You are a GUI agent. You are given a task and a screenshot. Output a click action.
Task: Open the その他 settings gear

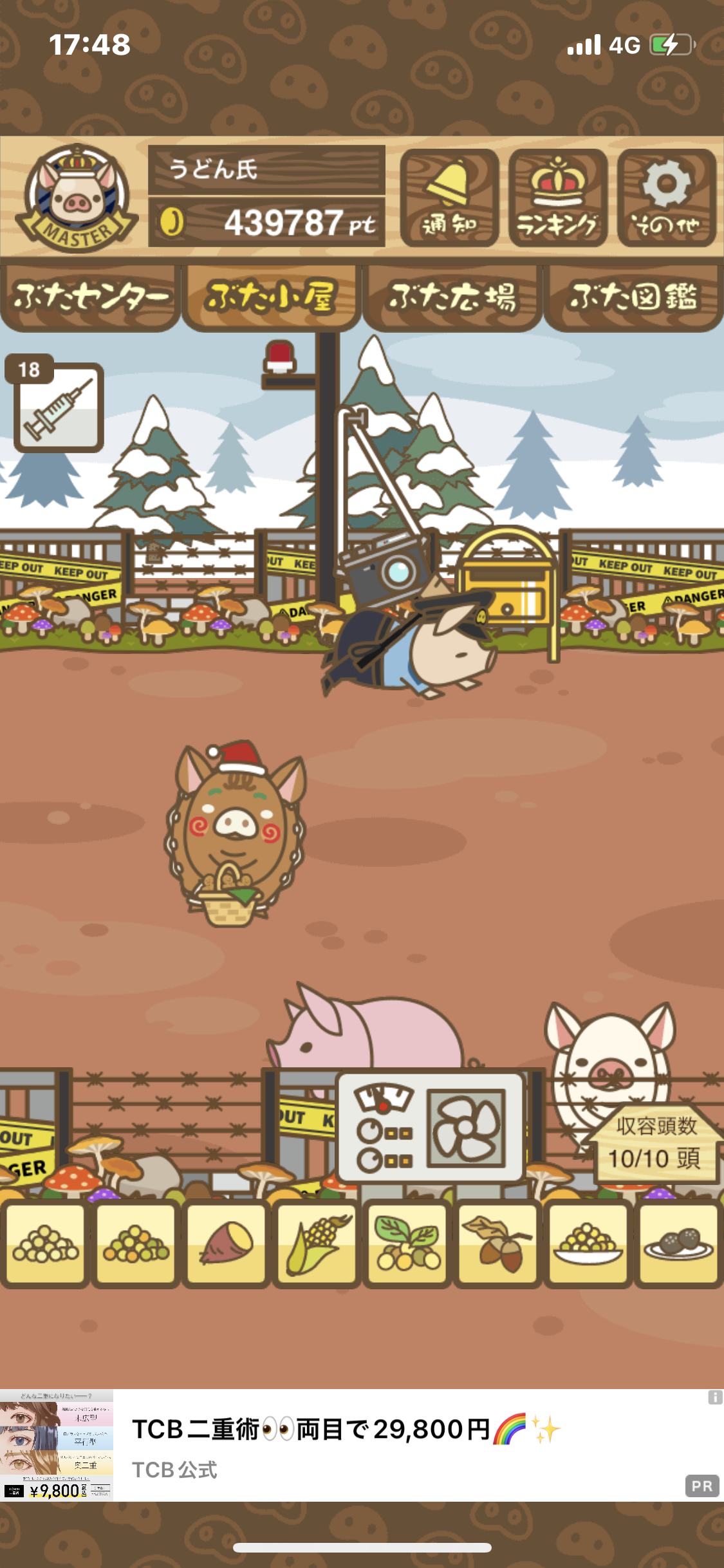[667, 198]
